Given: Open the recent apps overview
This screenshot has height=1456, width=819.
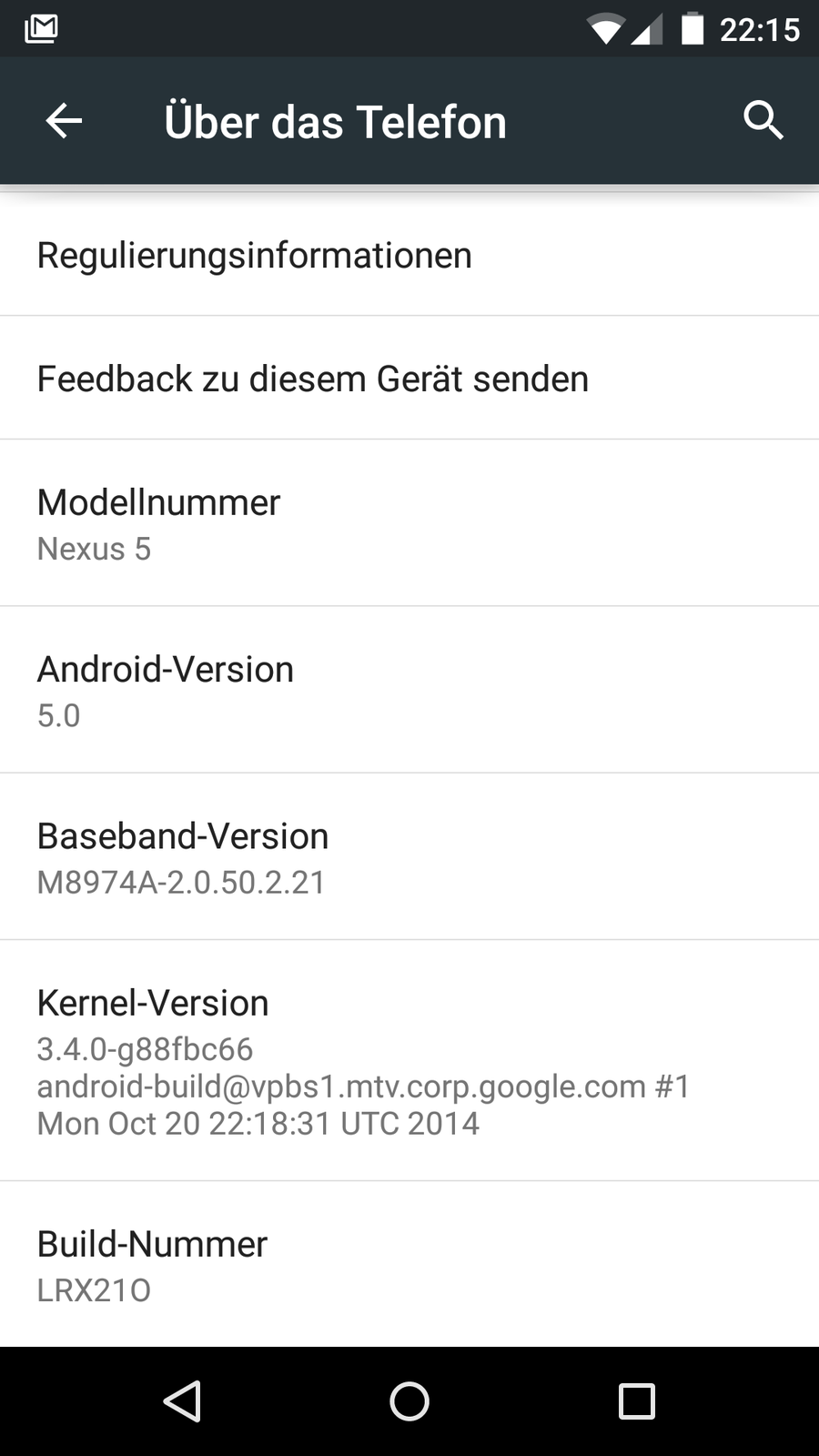Looking at the screenshot, I should pyautogui.click(x=636, y=1401).
